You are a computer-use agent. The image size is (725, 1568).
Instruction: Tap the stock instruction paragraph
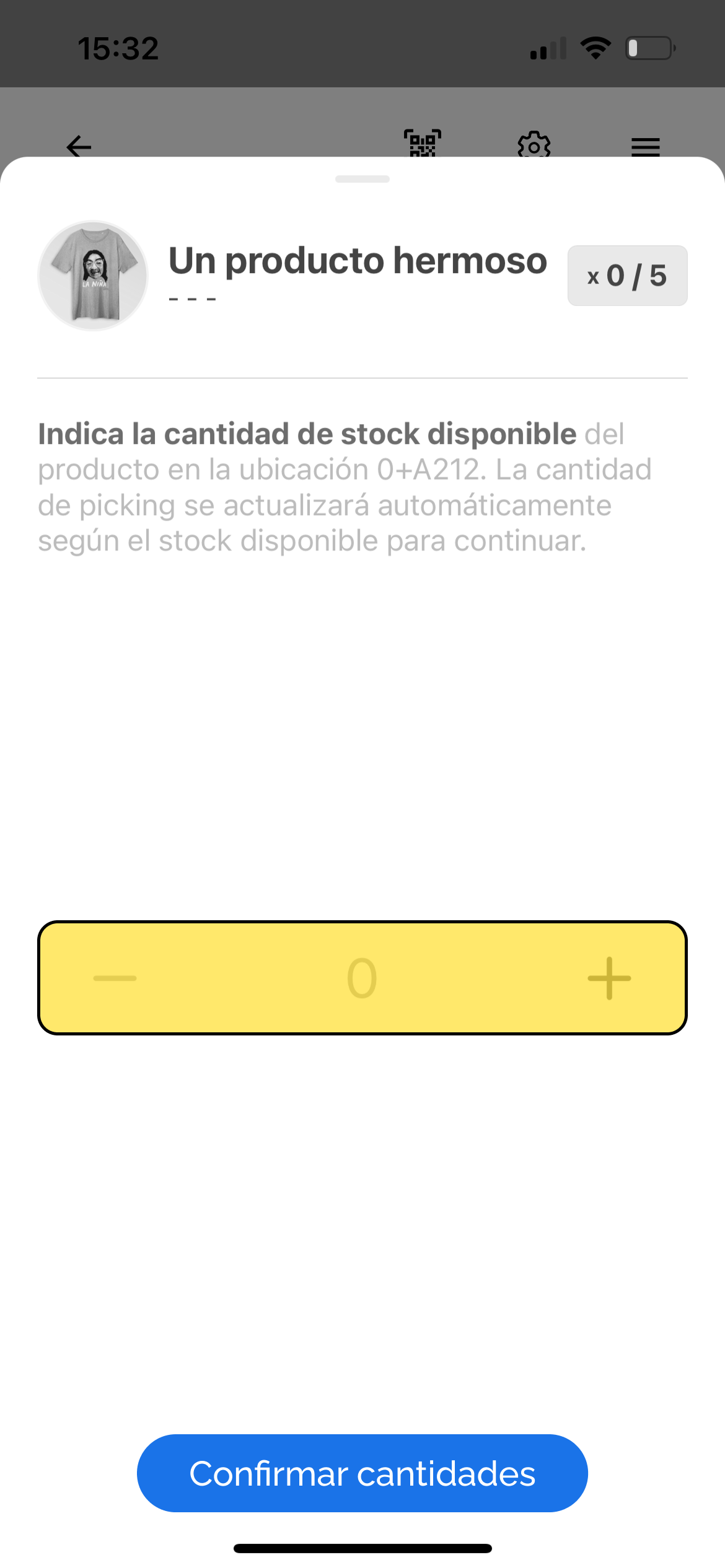click(x=344, y=486)
